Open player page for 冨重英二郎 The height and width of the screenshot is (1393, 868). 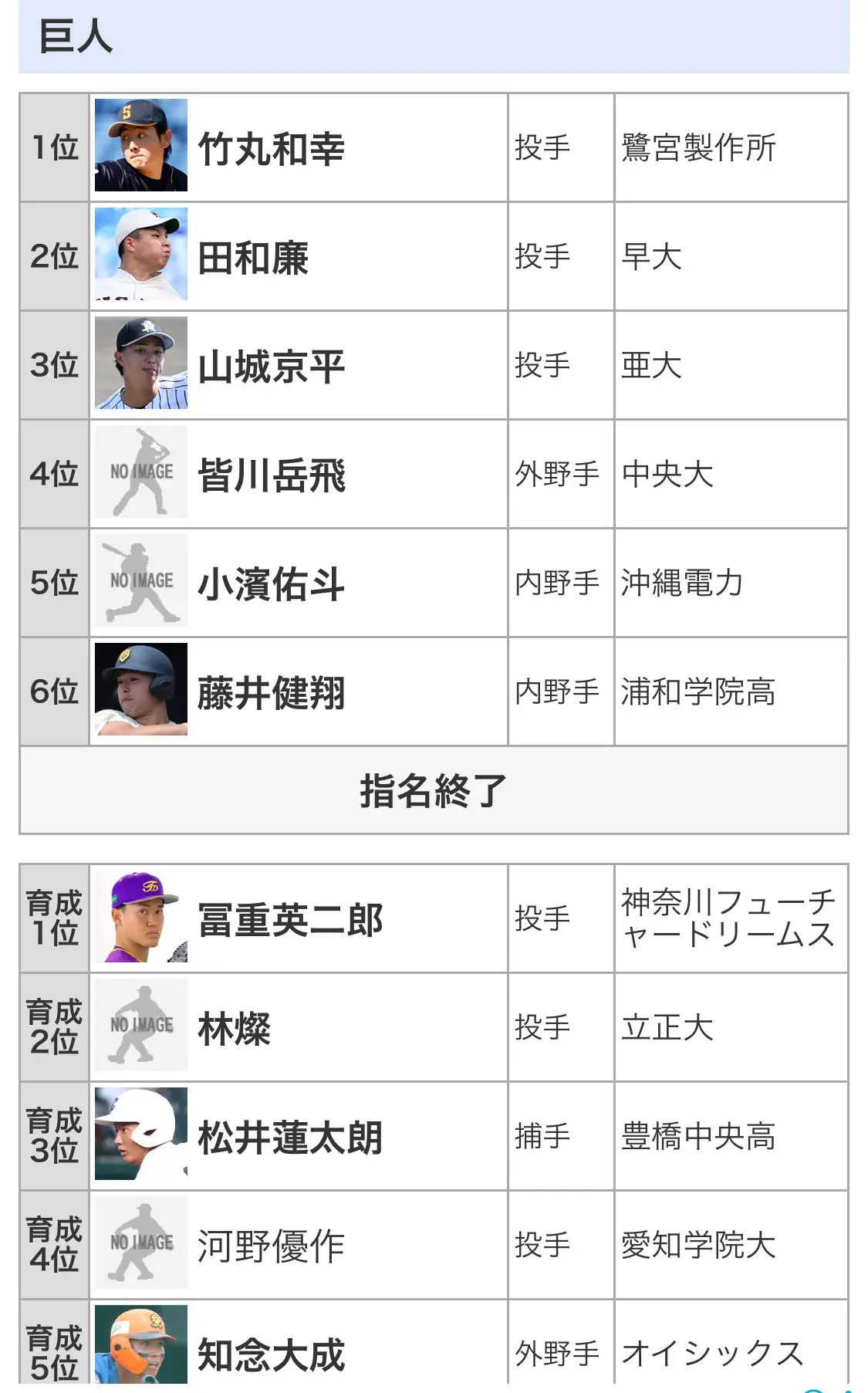[x=290, y=920]
